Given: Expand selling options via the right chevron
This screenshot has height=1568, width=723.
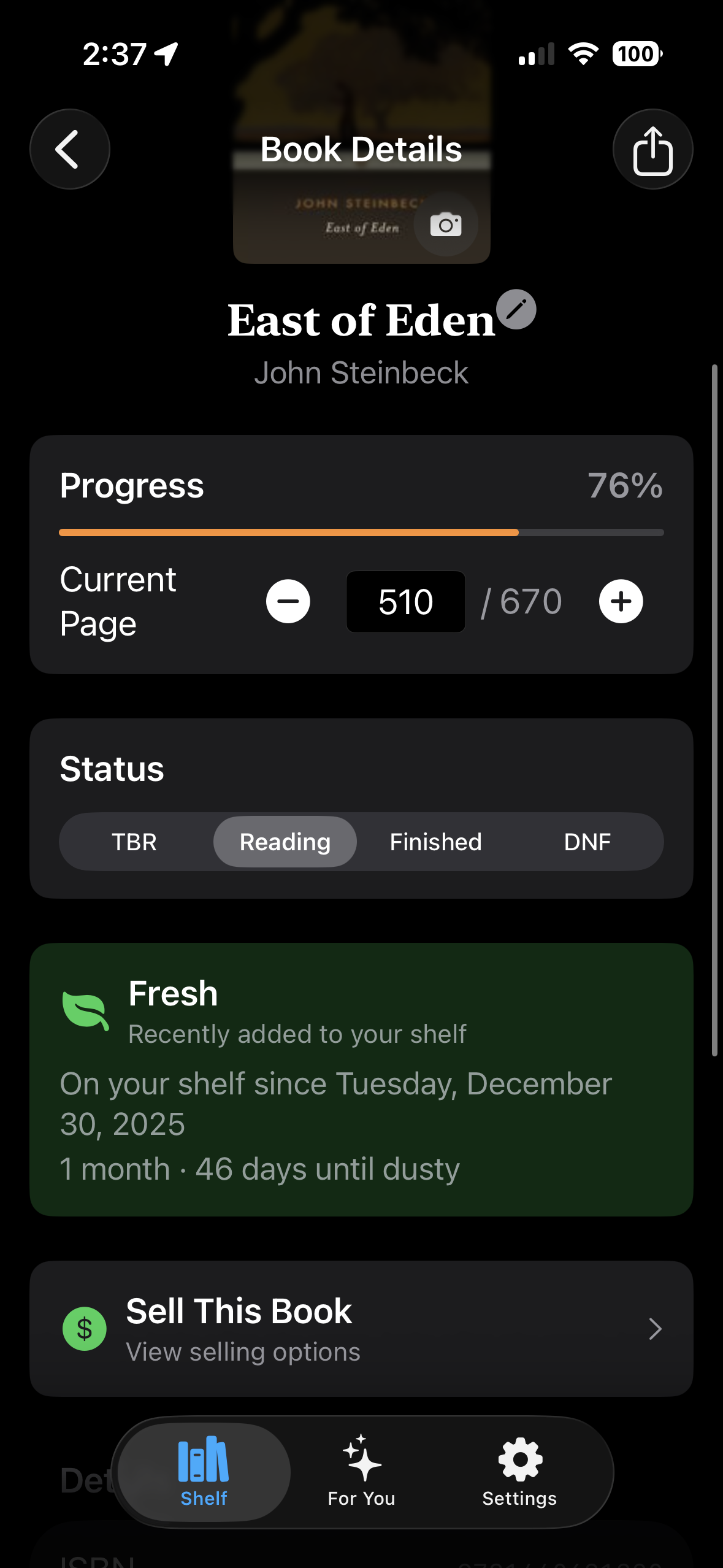Looking at the screenshot, I should pos(655,1329).
